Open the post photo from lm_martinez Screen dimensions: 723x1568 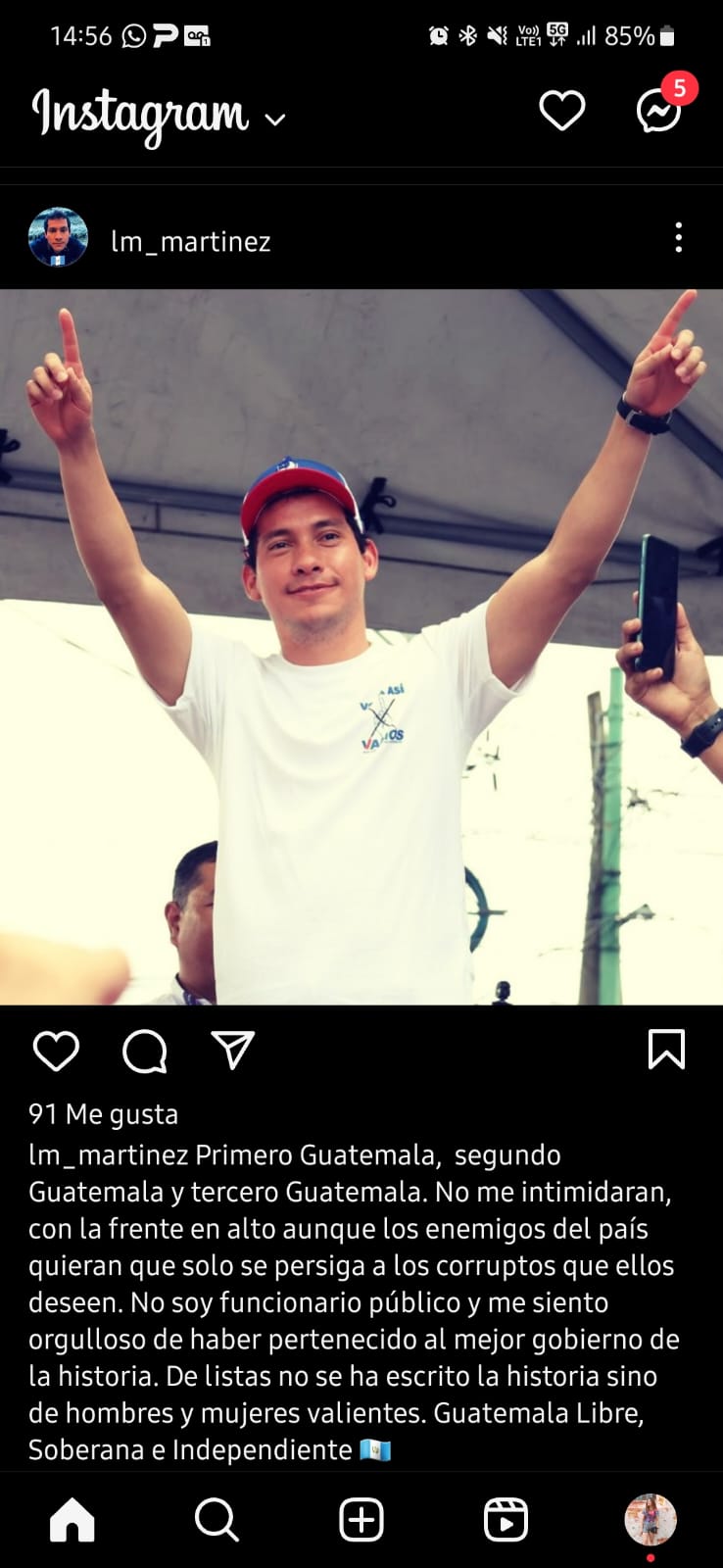(x=361, y=647)
